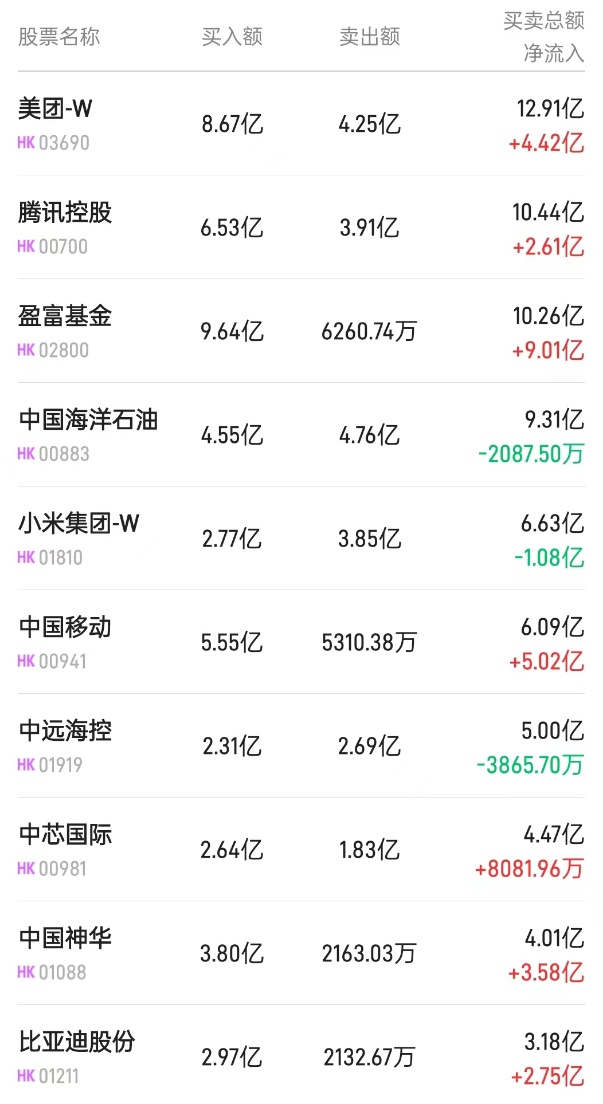The width and height of the screenshot is (603, 1104).
Task: Open 中国海洋石油 stock details
Action: 88,420
